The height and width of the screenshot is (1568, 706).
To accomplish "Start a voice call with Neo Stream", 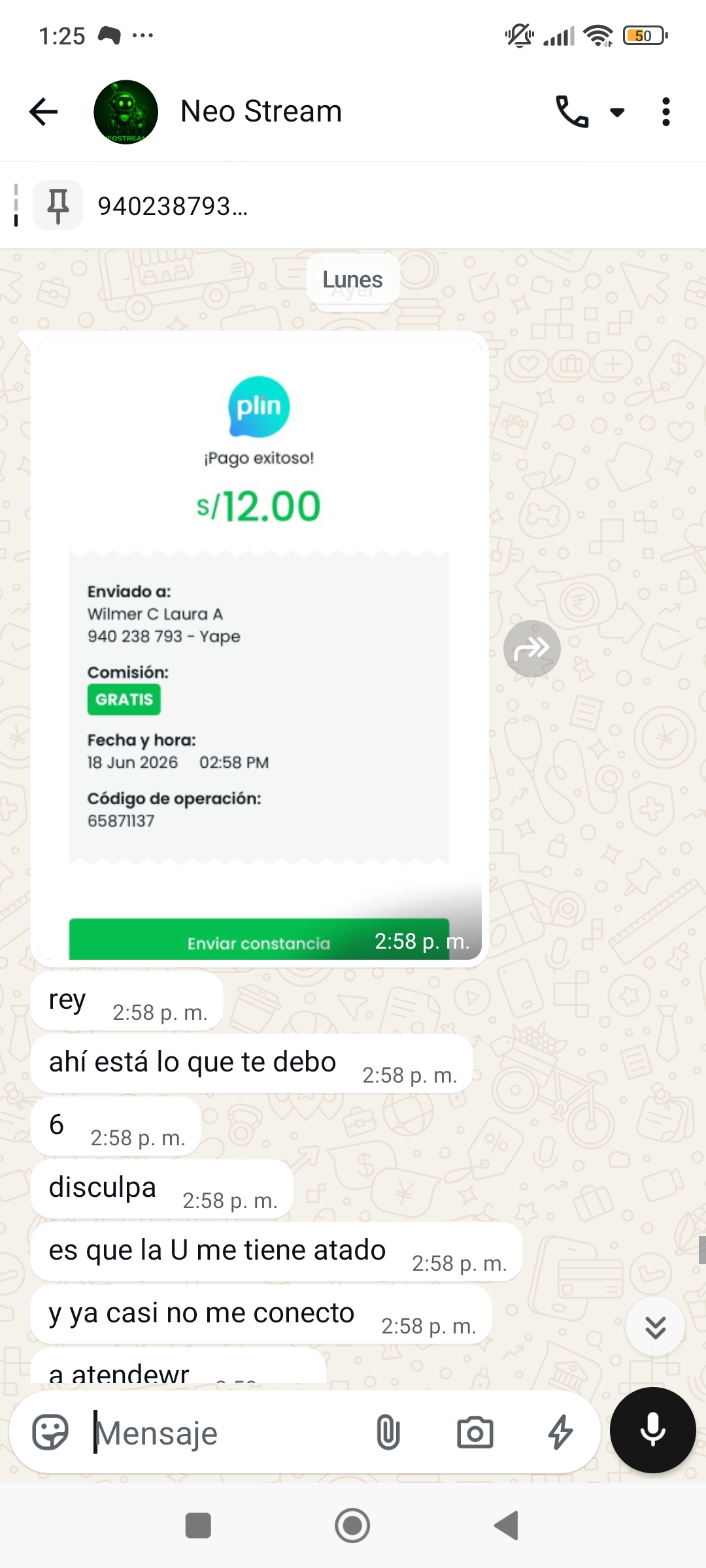I will [x=572, y=112].
